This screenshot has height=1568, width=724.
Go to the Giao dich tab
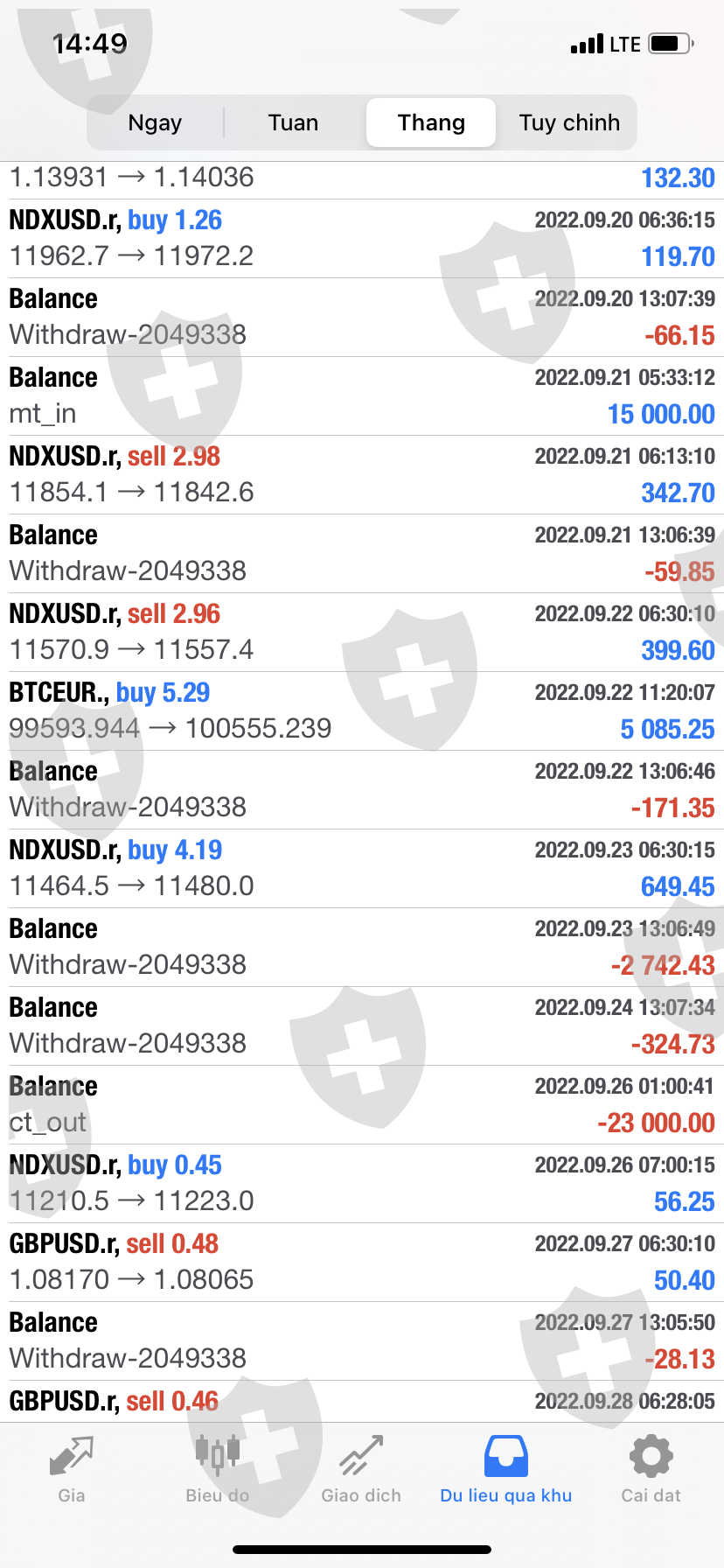pyautogui.click(x=361, y=1470)
